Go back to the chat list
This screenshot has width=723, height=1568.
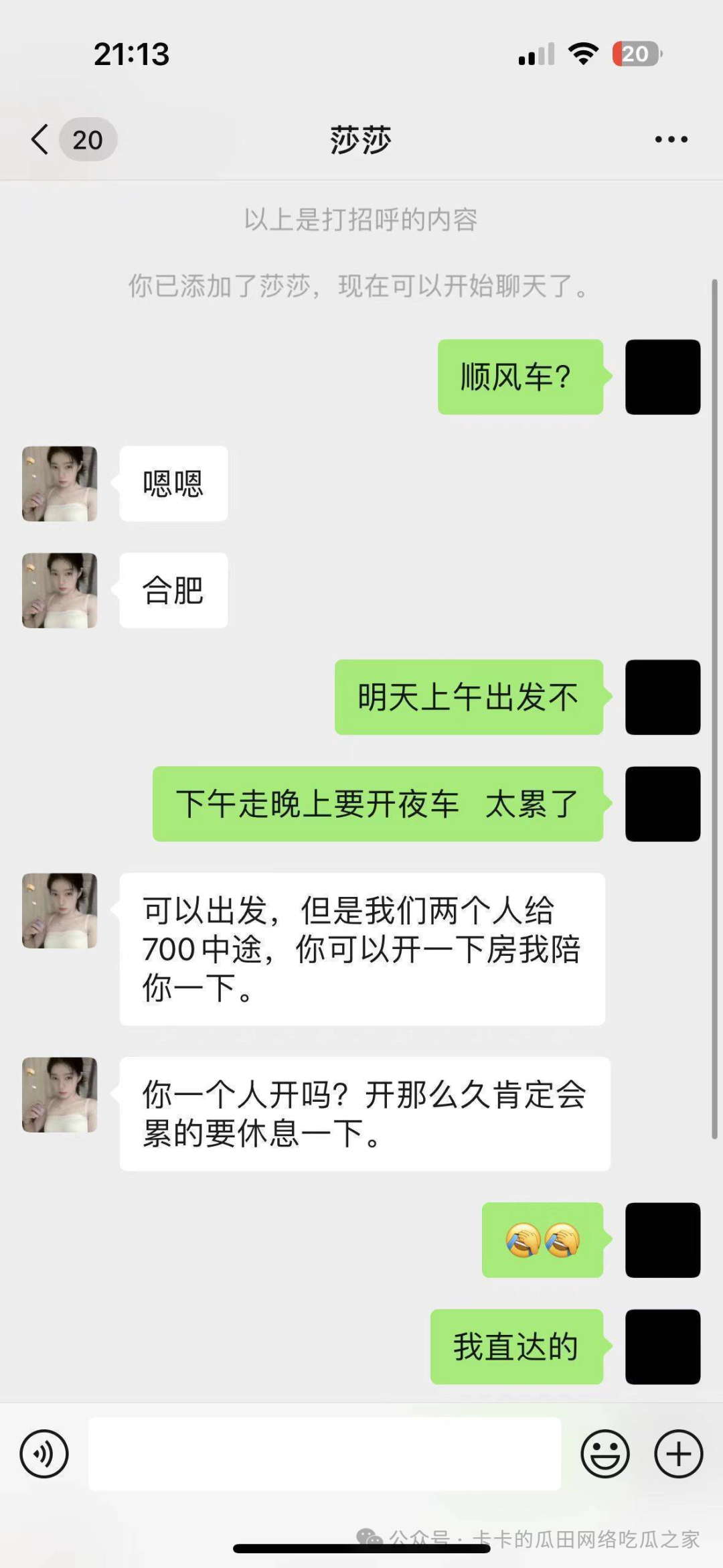click(40, 139)
